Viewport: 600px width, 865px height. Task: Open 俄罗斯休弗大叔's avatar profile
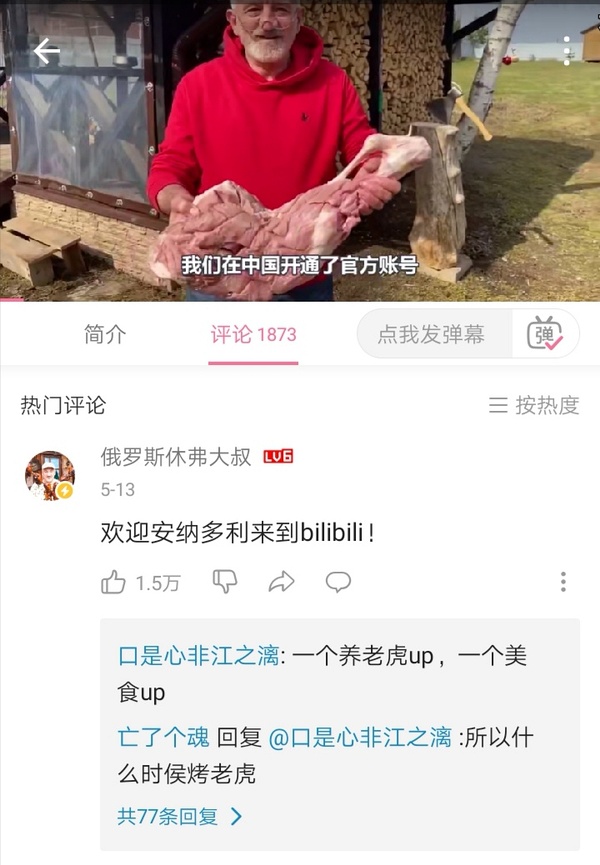50,475
